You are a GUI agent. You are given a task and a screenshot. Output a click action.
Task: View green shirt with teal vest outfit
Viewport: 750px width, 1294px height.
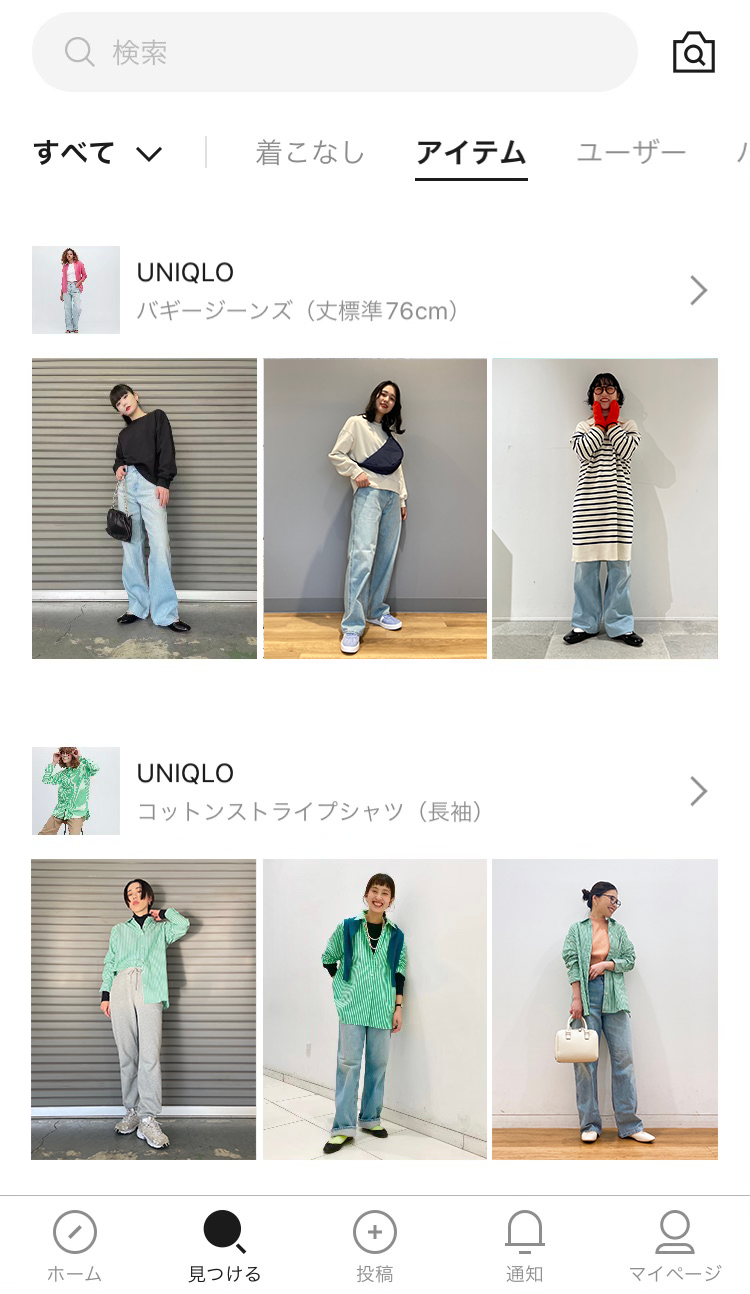click(375, 1009)
